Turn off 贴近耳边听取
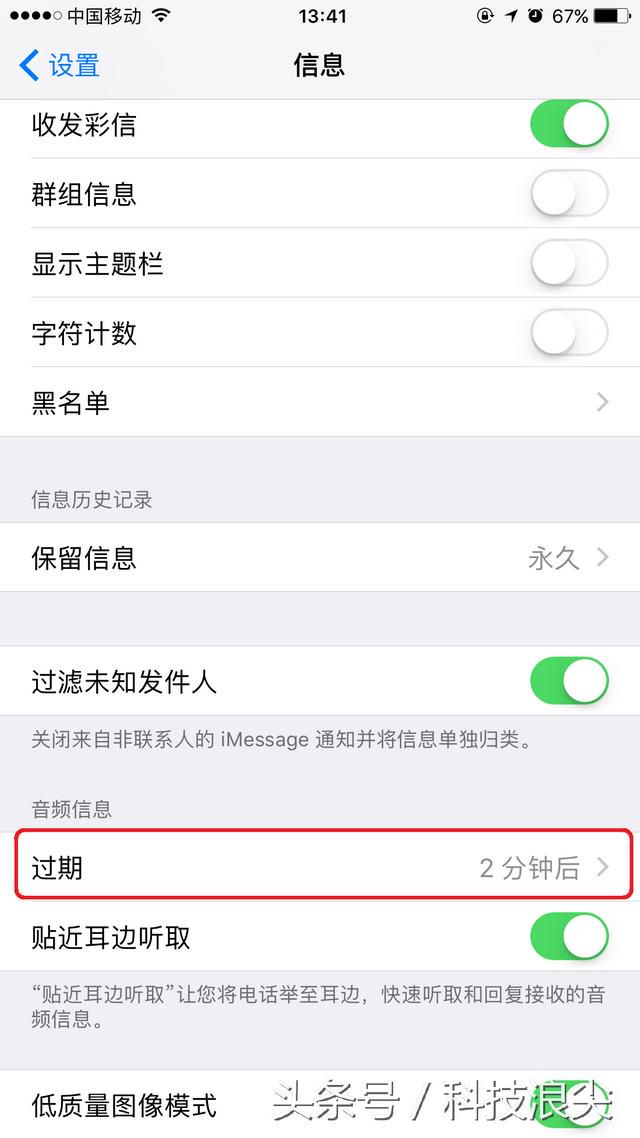The image size is (640, 1138). pos(570,936)
